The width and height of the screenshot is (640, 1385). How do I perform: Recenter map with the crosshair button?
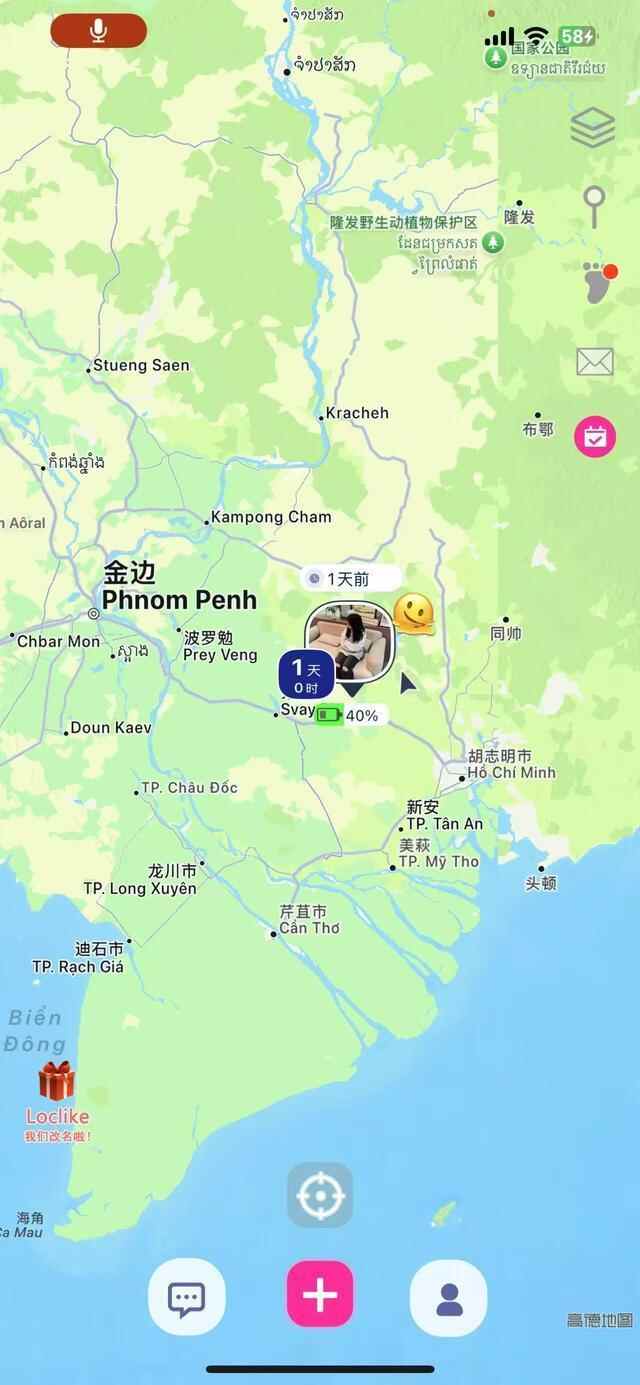320,1195
